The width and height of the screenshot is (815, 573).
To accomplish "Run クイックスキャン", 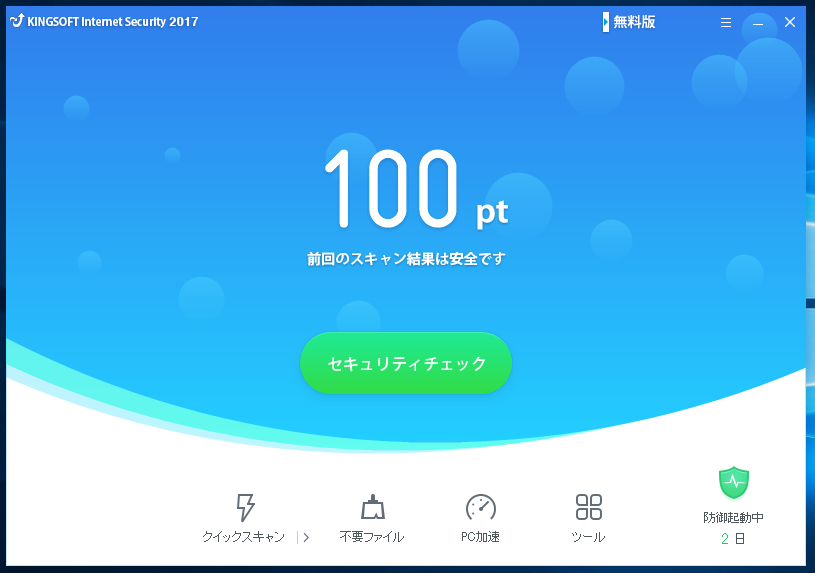I will [244, 517].
